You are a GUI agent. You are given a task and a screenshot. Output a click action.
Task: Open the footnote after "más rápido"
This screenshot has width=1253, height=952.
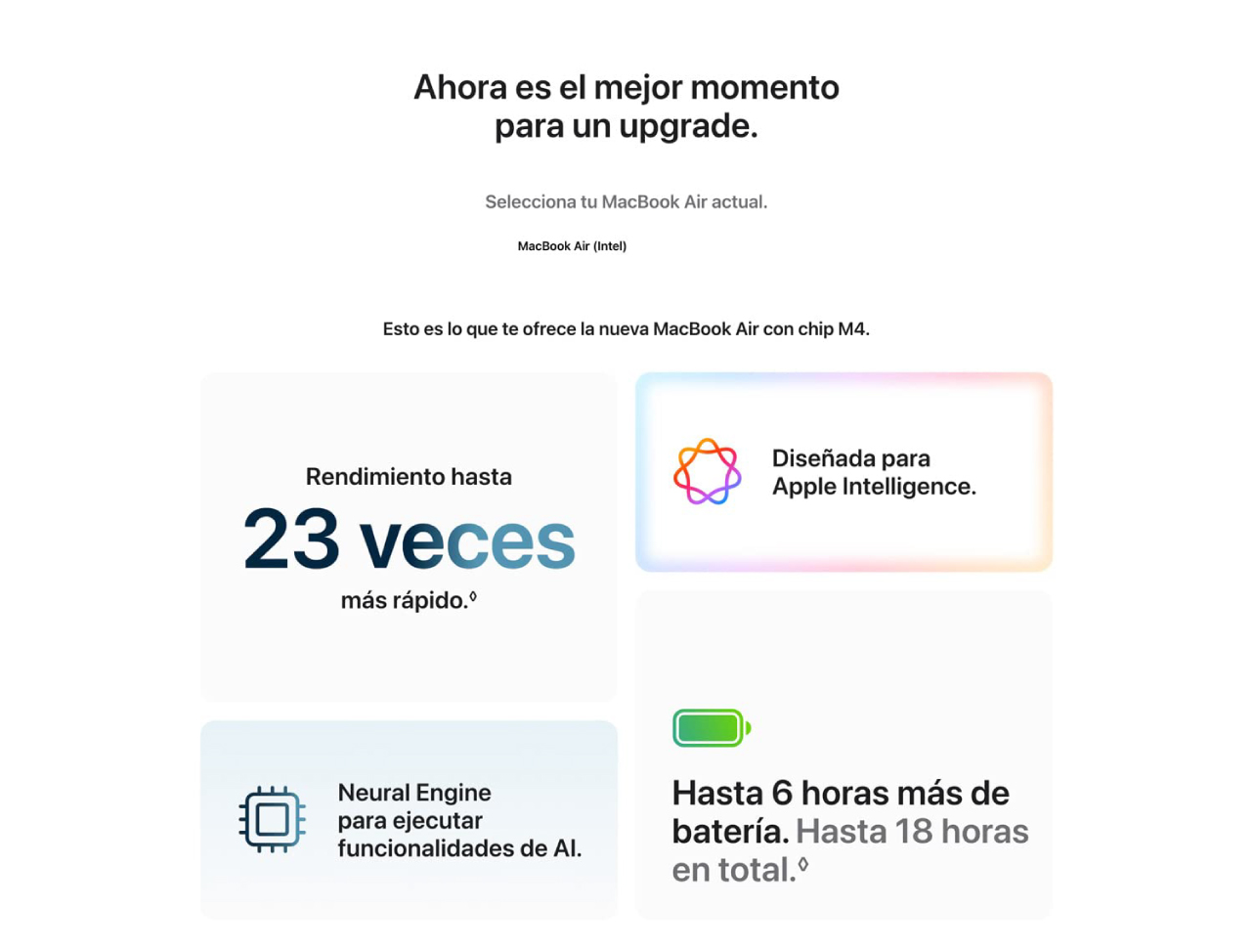pyautogui.click(x=473, y=596)
